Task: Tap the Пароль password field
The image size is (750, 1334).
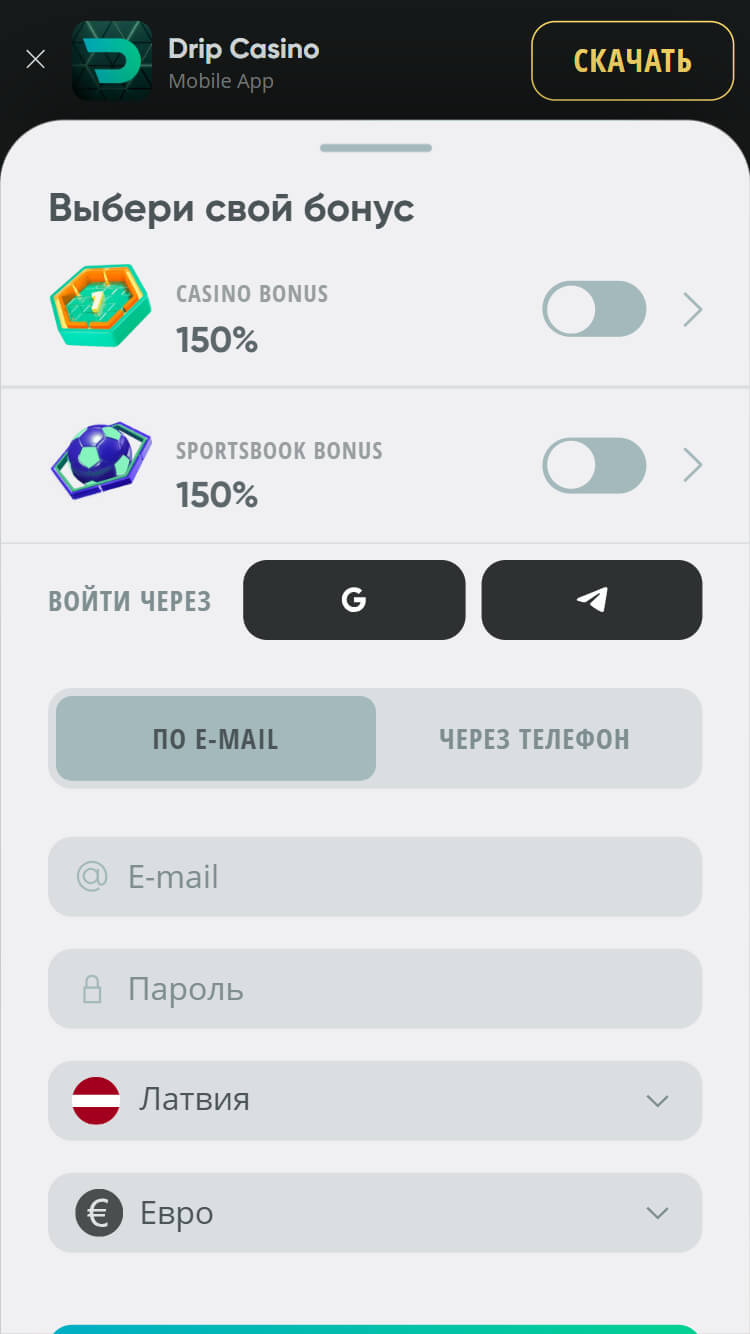Action: pos(375,989)
